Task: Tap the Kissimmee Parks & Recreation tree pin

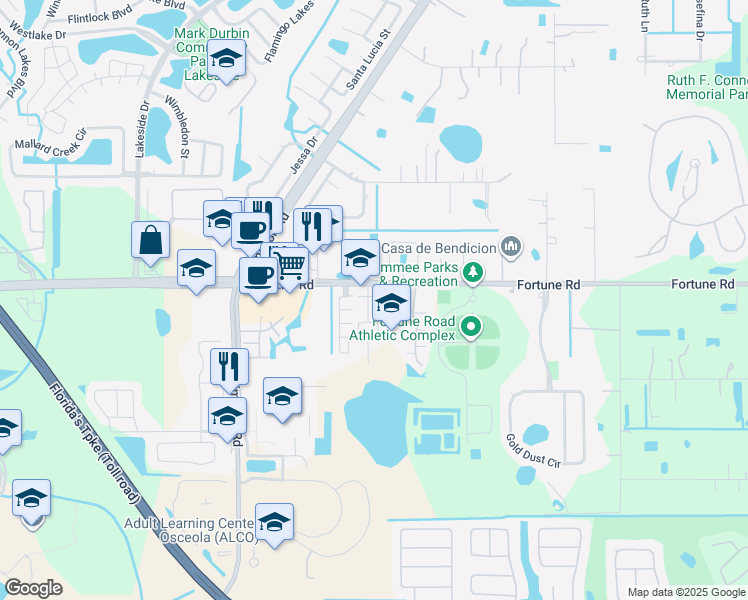Action: pyautogui.click(x=473, y=272)
